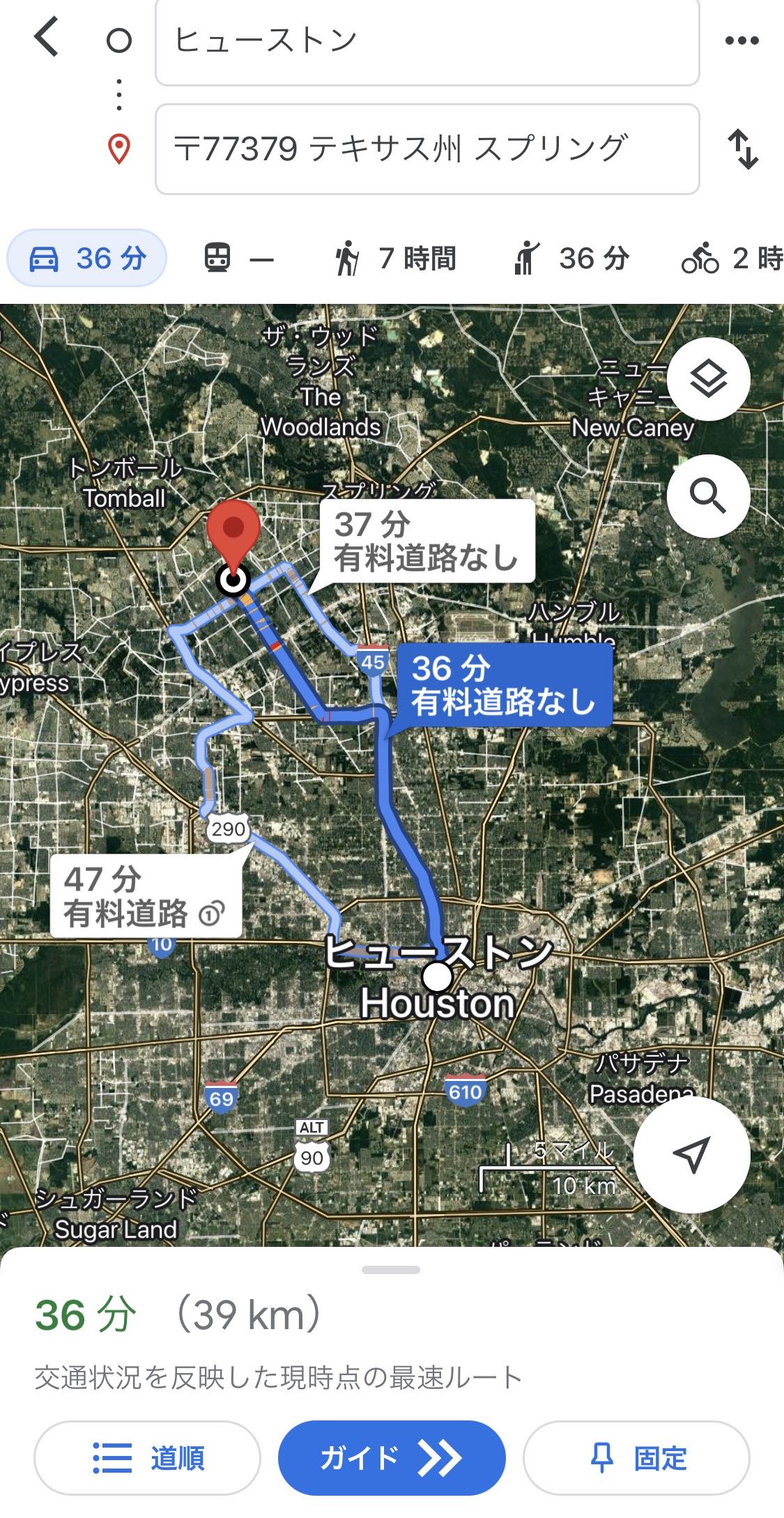Edit the destination 〒77379 field
This screenshot has height=1518, width=784.
(x=427, y=149)
